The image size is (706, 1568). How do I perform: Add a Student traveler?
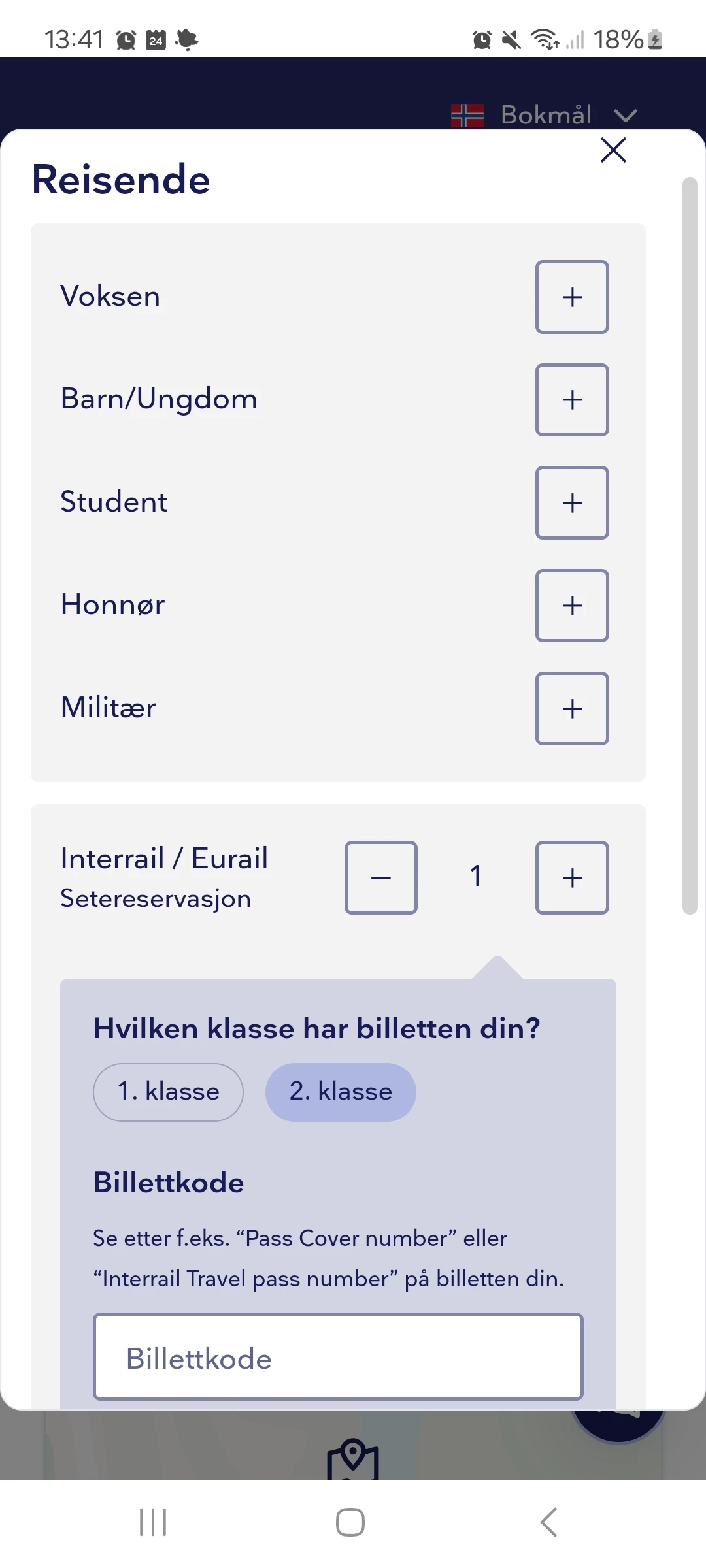tap(572, 502)
